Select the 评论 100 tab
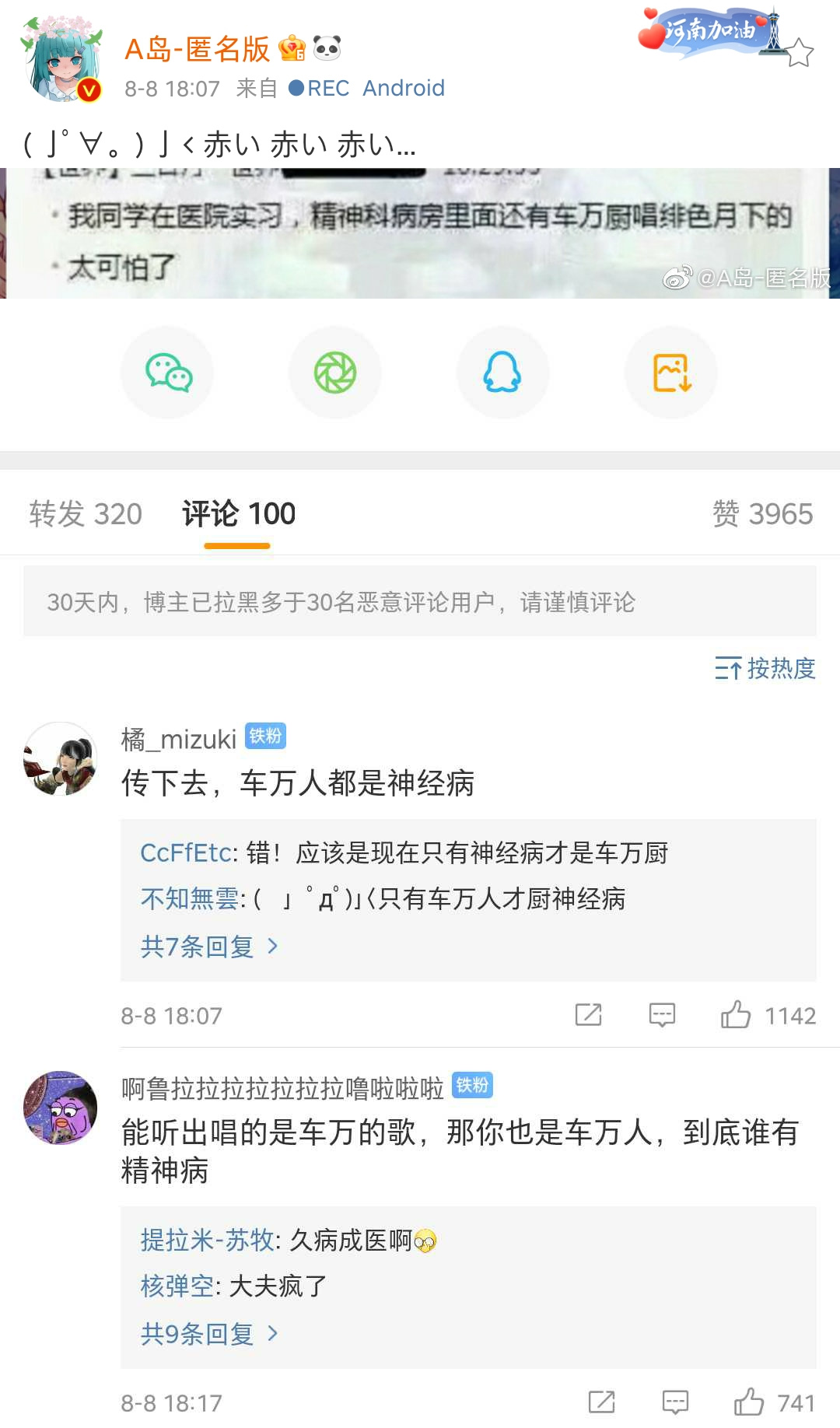The image size is (840, 1428). pyautogui.click(x=238, y=514)
